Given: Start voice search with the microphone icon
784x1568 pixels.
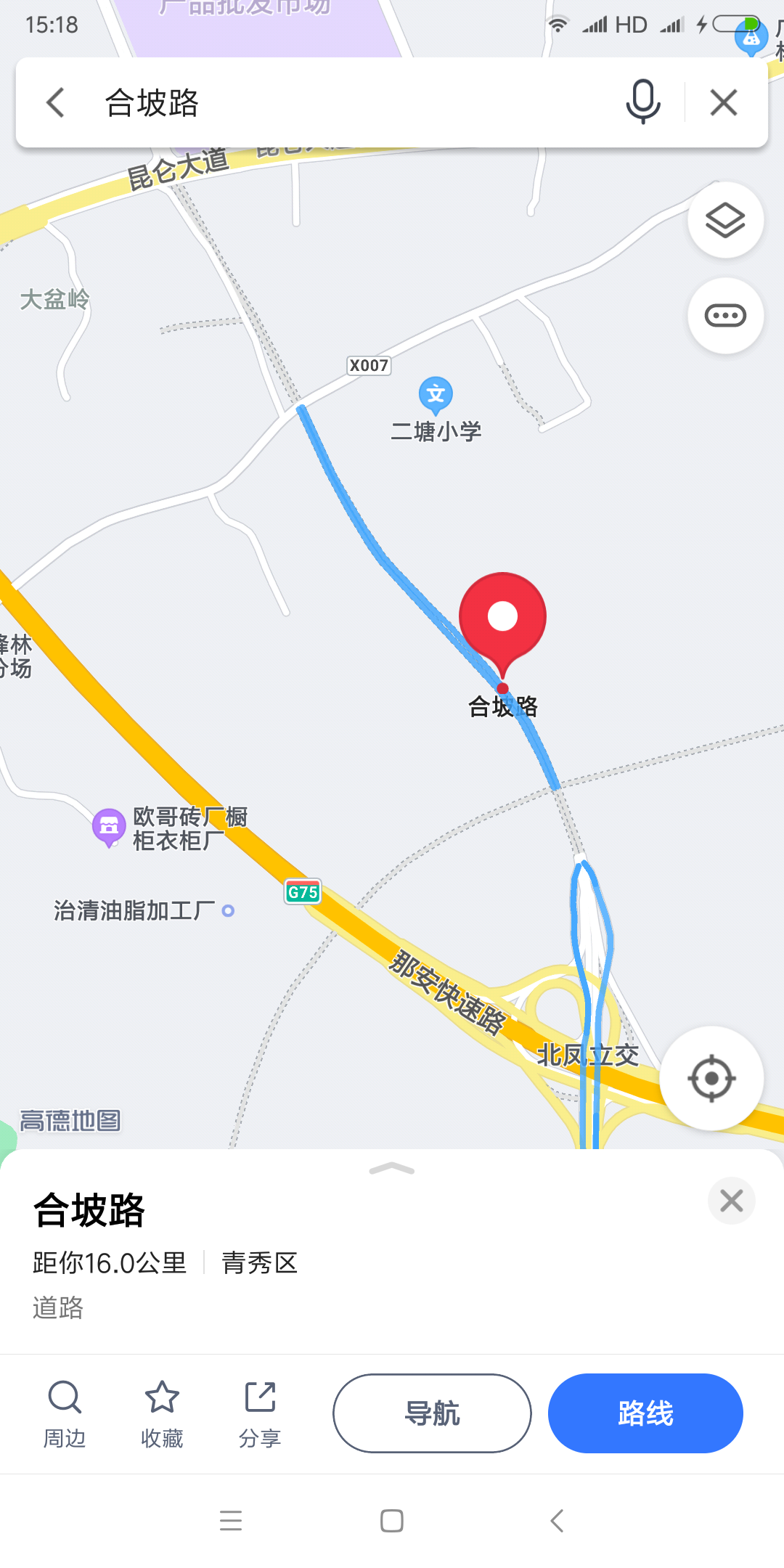Looking at the screenshot, I should click(643, 102).
